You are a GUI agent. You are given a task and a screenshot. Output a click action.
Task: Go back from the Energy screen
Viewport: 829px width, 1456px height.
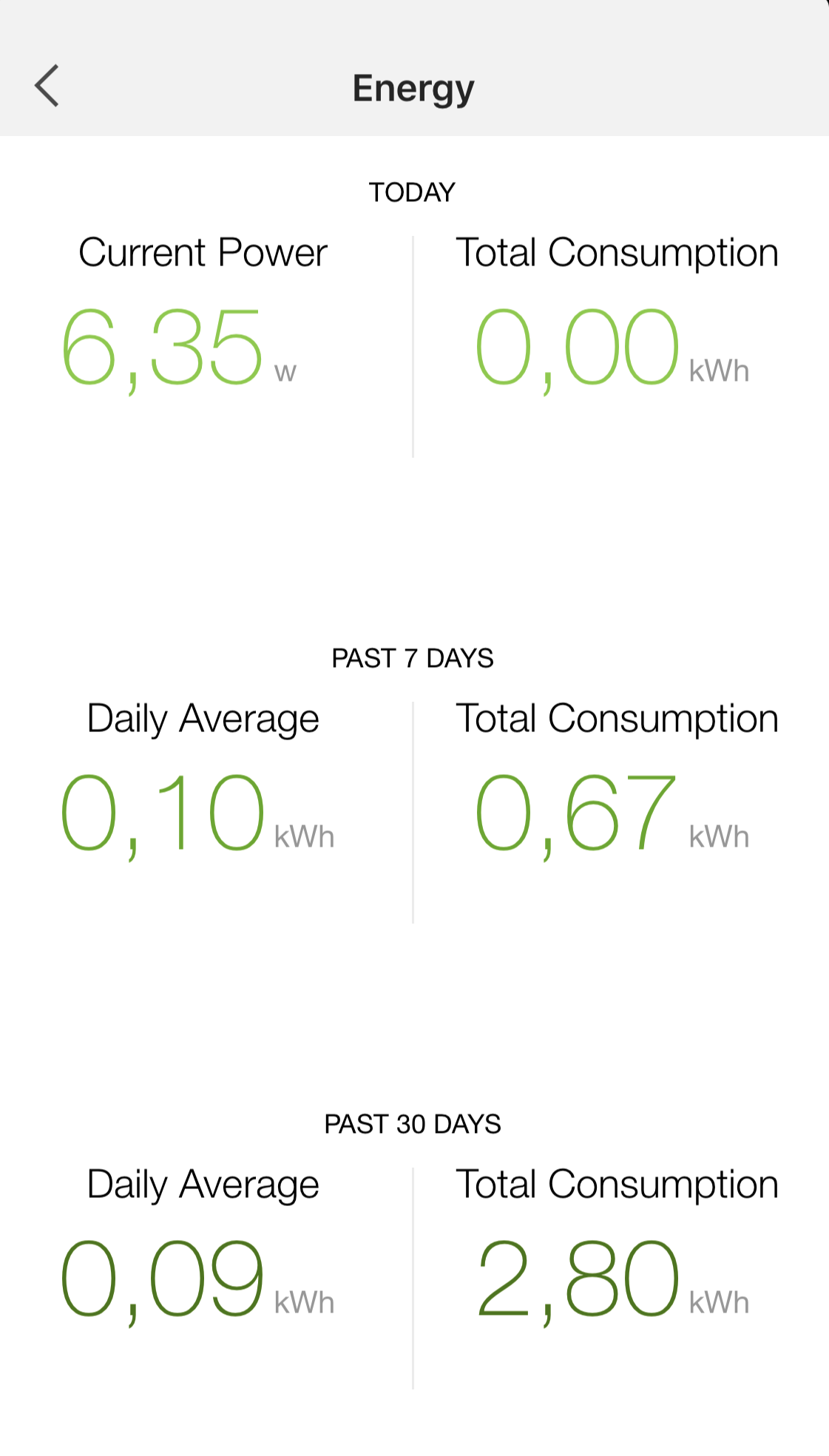point(47,86)
